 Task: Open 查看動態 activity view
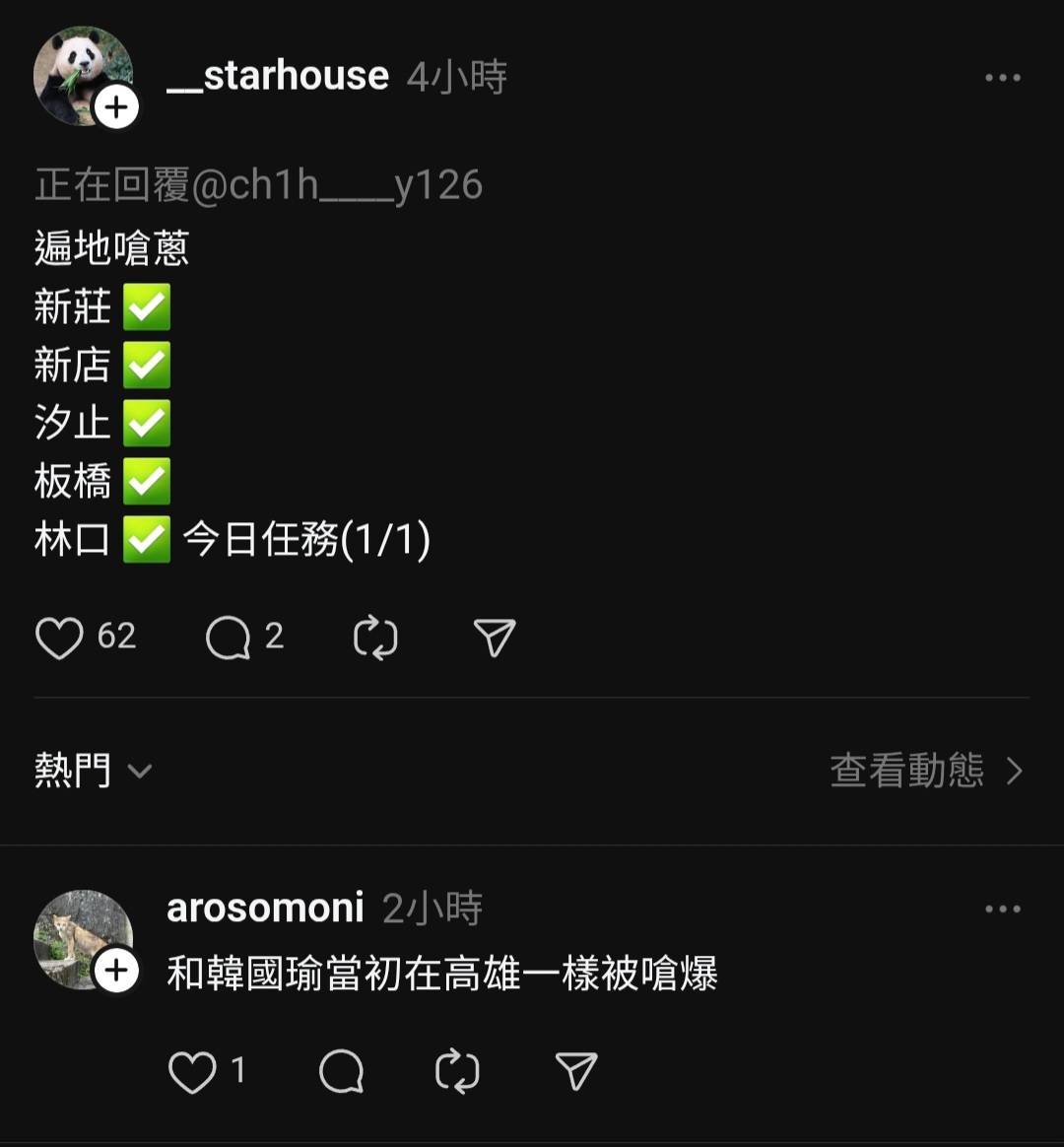click(x=926, y=771)
